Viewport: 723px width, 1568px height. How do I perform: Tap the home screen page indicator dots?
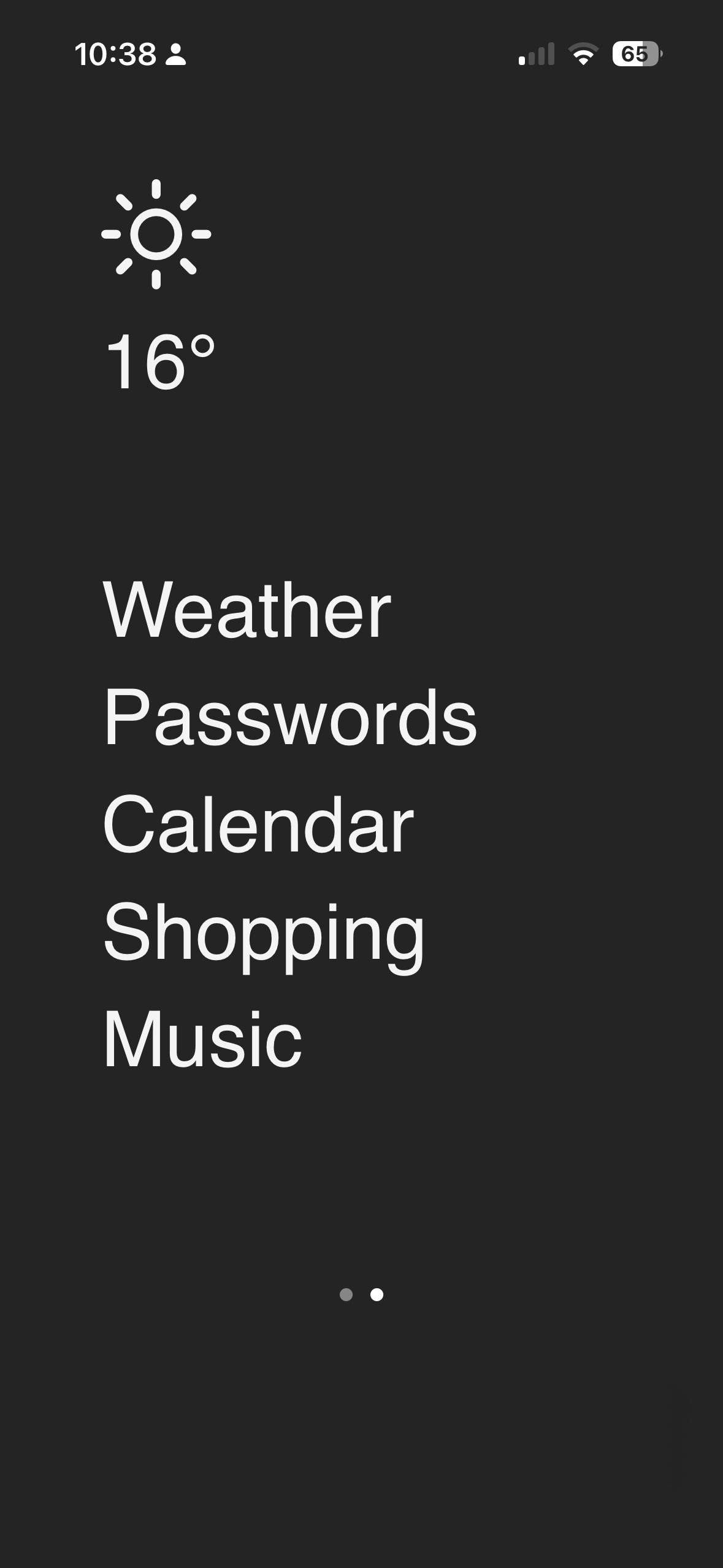(361, 1294)
